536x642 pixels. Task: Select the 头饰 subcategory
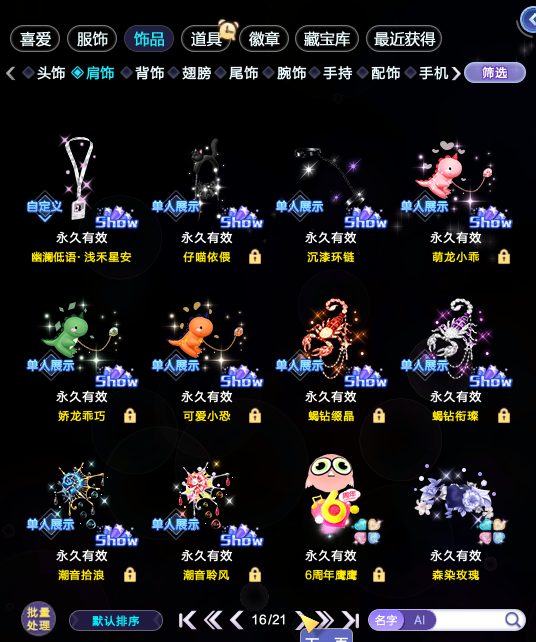pyautogui.click(x=45, y=73)
